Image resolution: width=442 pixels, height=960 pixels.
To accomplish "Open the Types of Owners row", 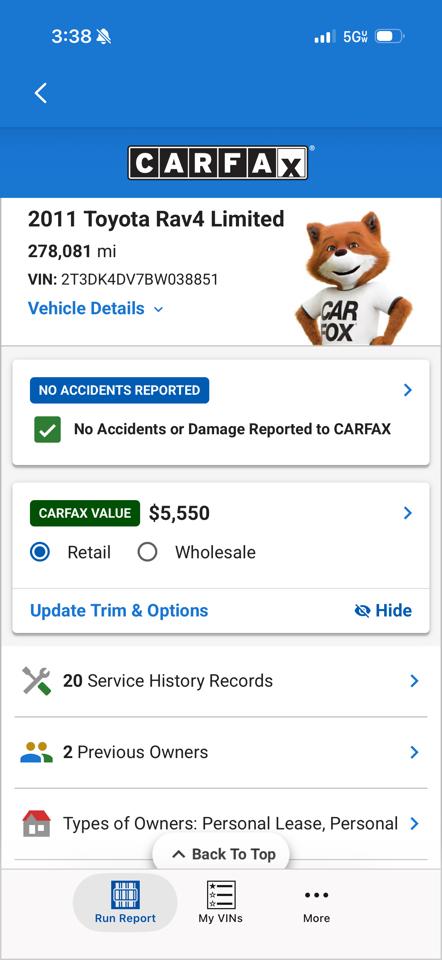I will [x=220, y=823].
